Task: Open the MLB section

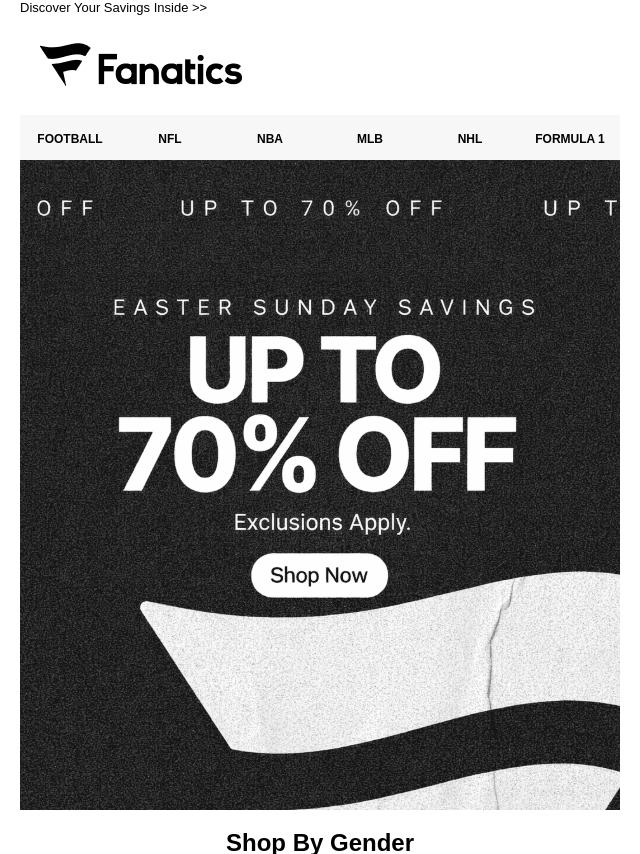Action: pos(370,139)
